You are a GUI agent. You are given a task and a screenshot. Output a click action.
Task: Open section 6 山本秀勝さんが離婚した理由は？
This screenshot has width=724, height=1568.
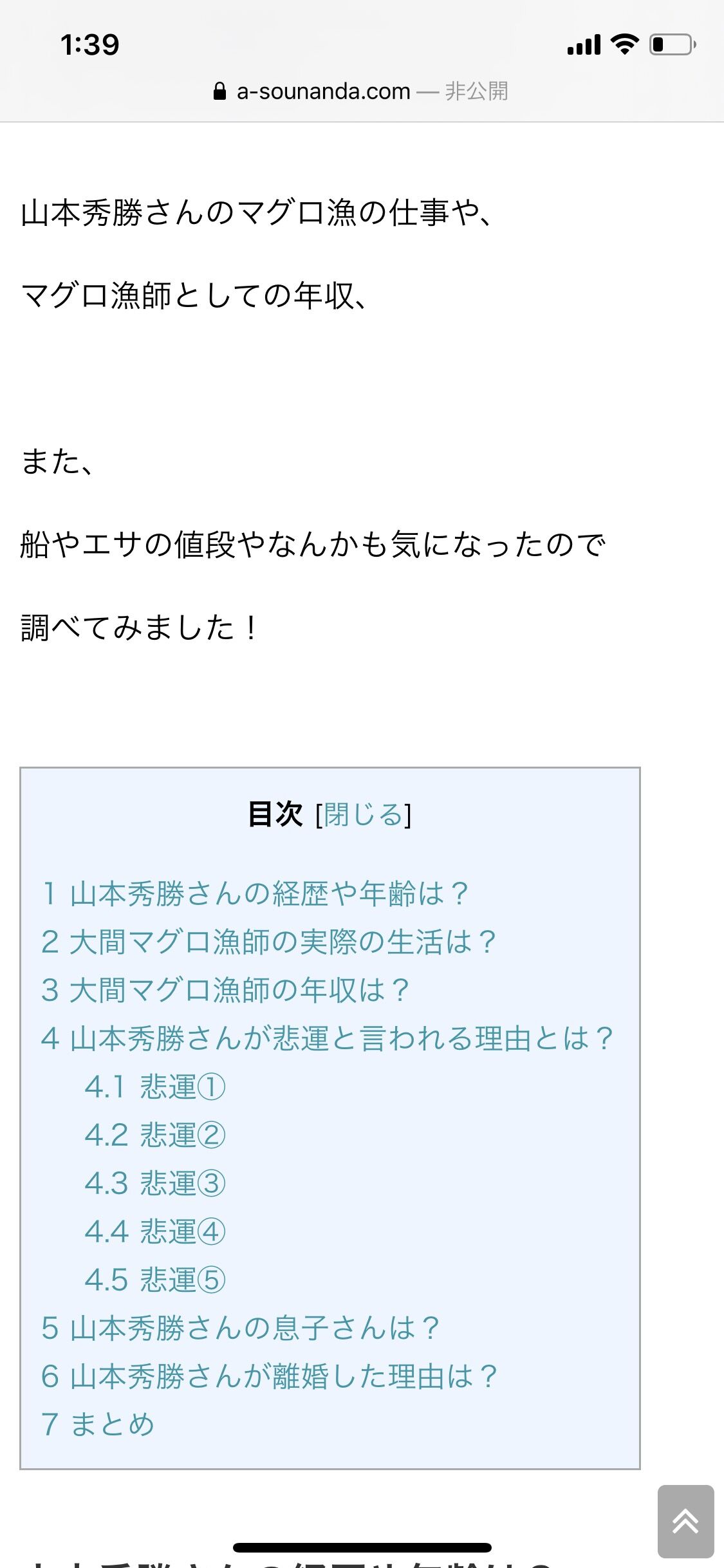269,1376
